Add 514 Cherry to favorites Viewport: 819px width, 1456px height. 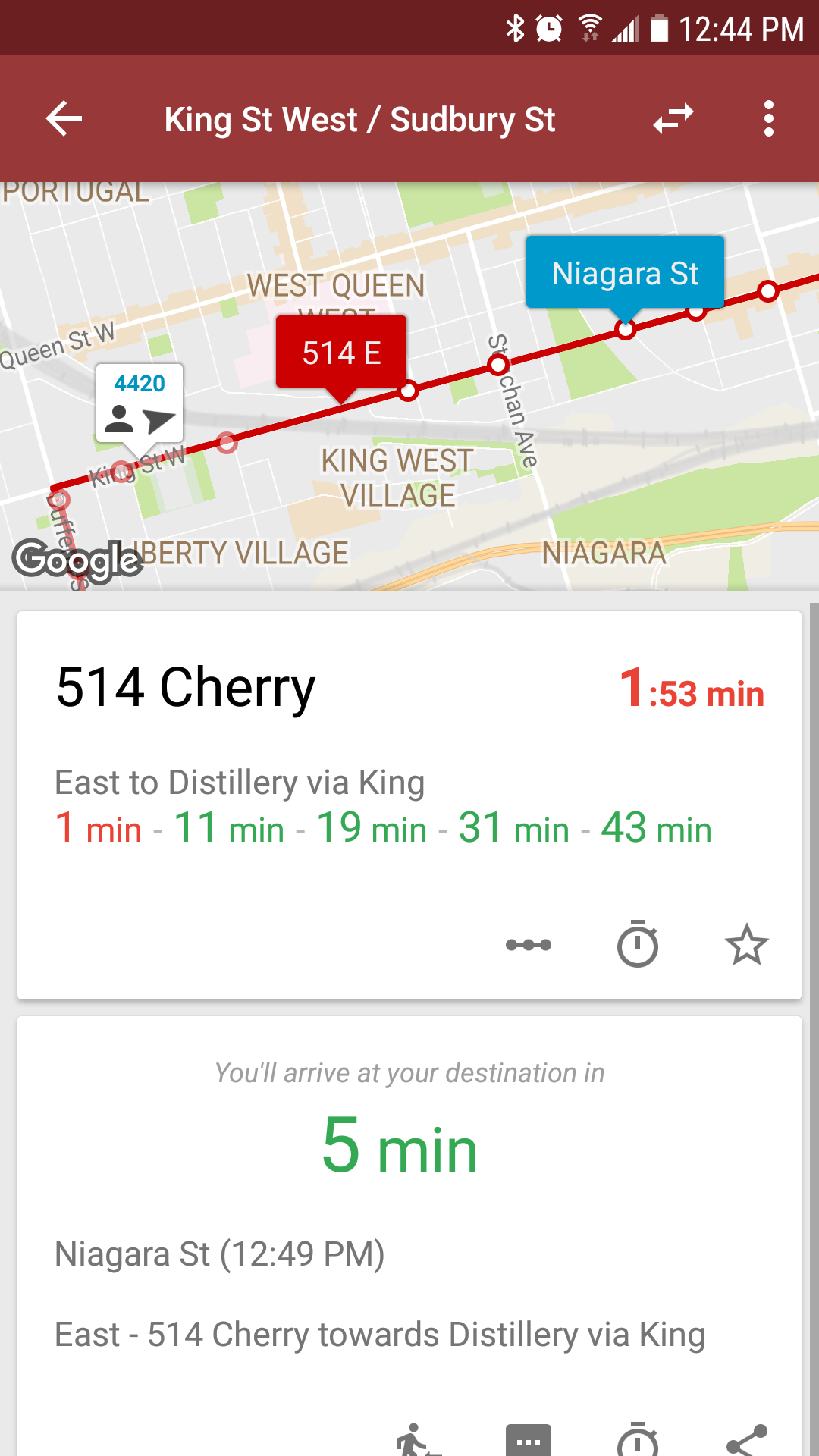tap(747, 944)
